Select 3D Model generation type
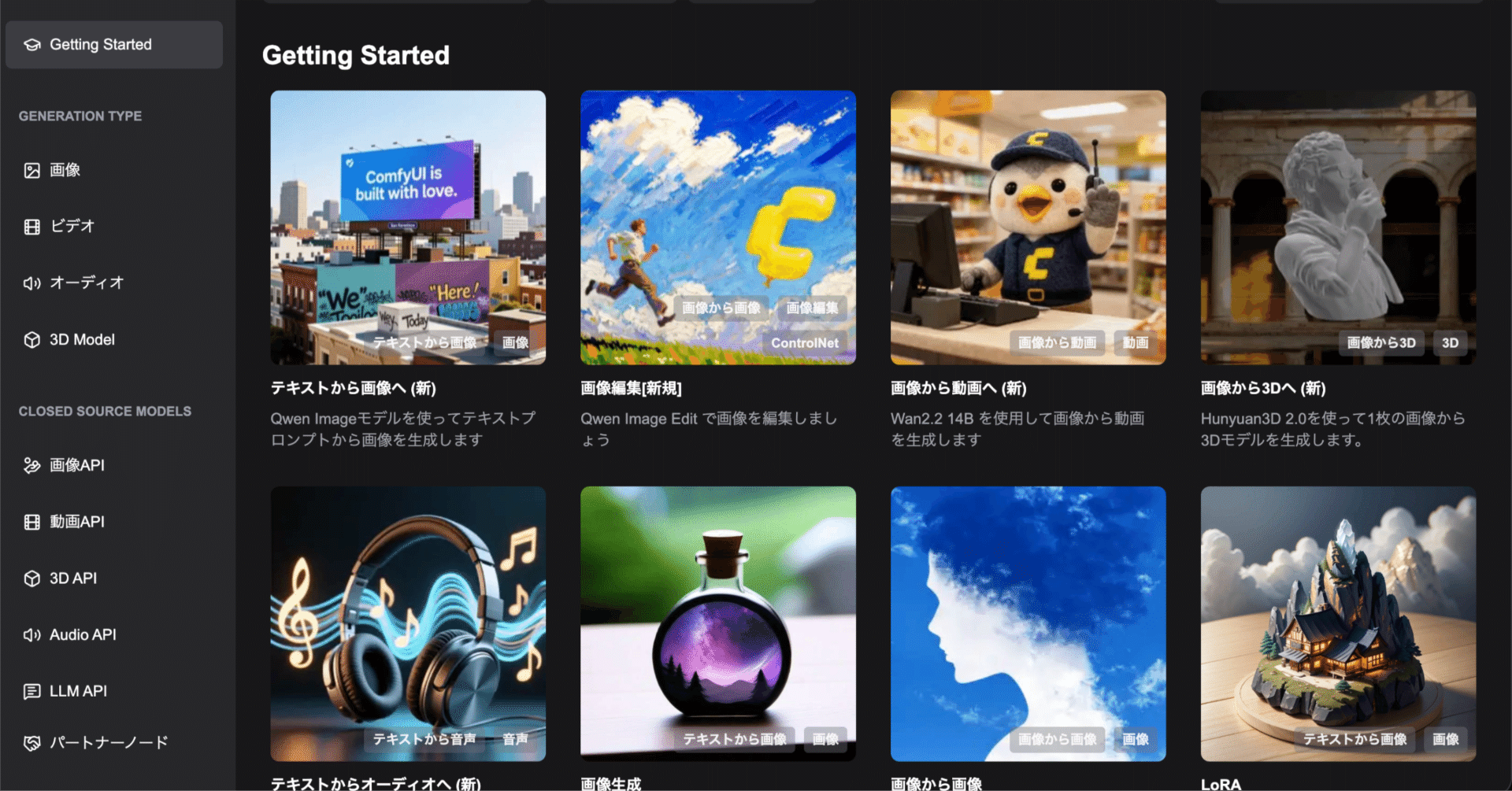This screenshot has height=791, width=1512. [82, 339]
